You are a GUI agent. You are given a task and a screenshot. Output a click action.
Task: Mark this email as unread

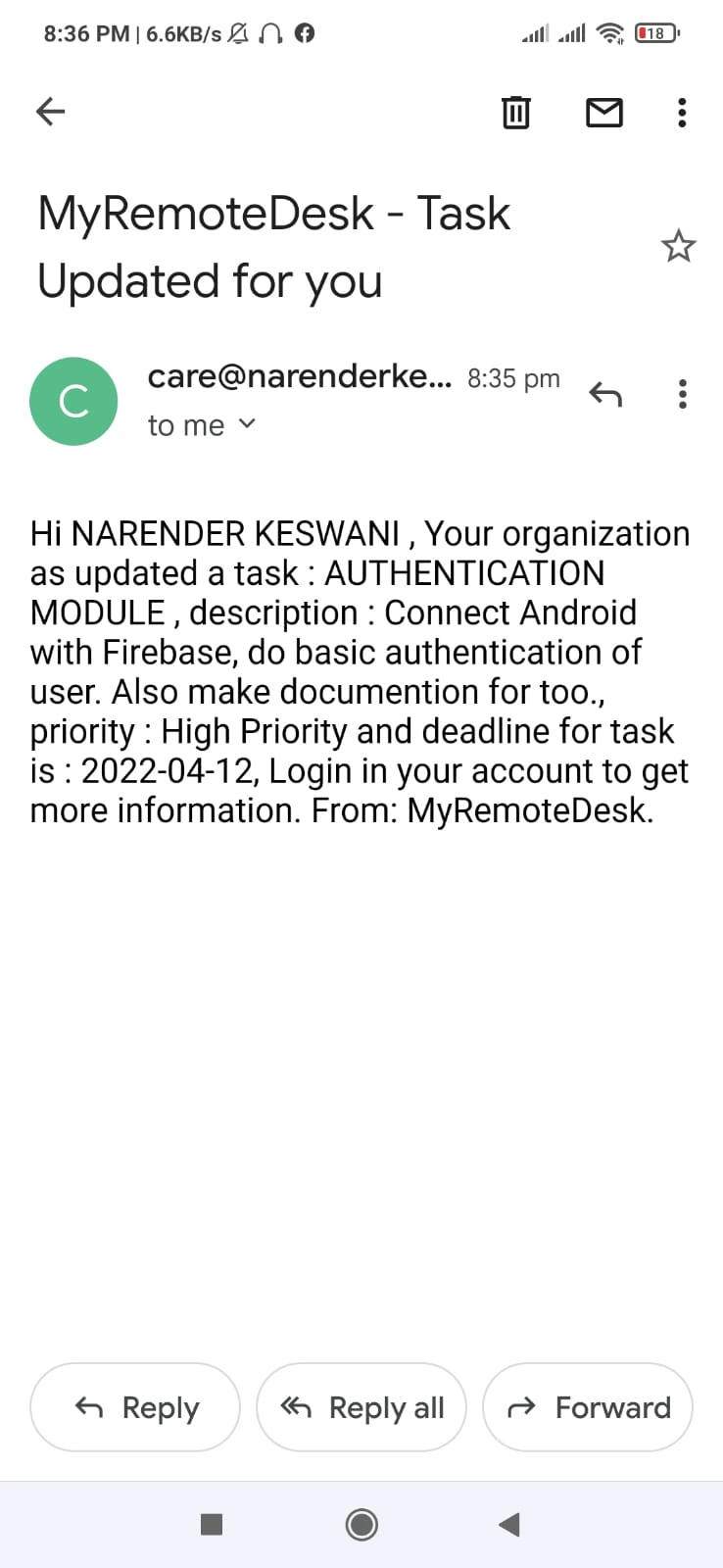[x=603, y=113]
